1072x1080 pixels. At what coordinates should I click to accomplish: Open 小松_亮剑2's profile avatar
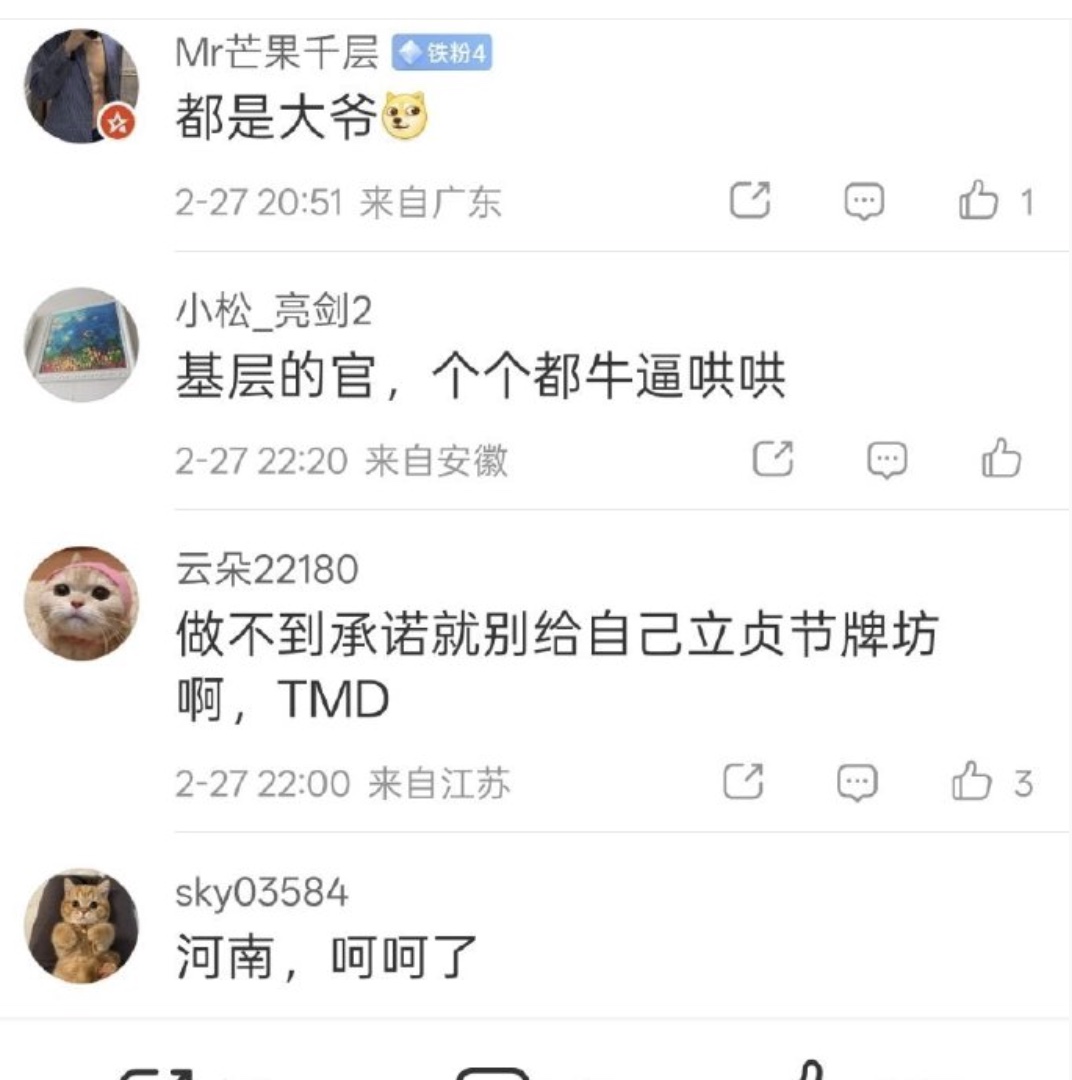(x=81, y=344)
